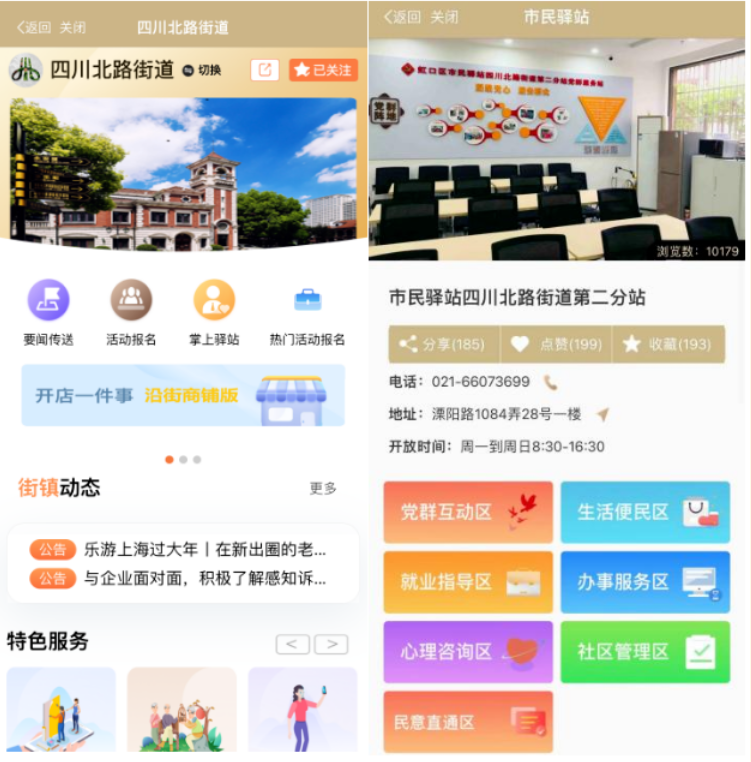Screen dimensions: 751x762
Task: Show next 特色服务 with right arrow
Action: [x=331, y=644]
